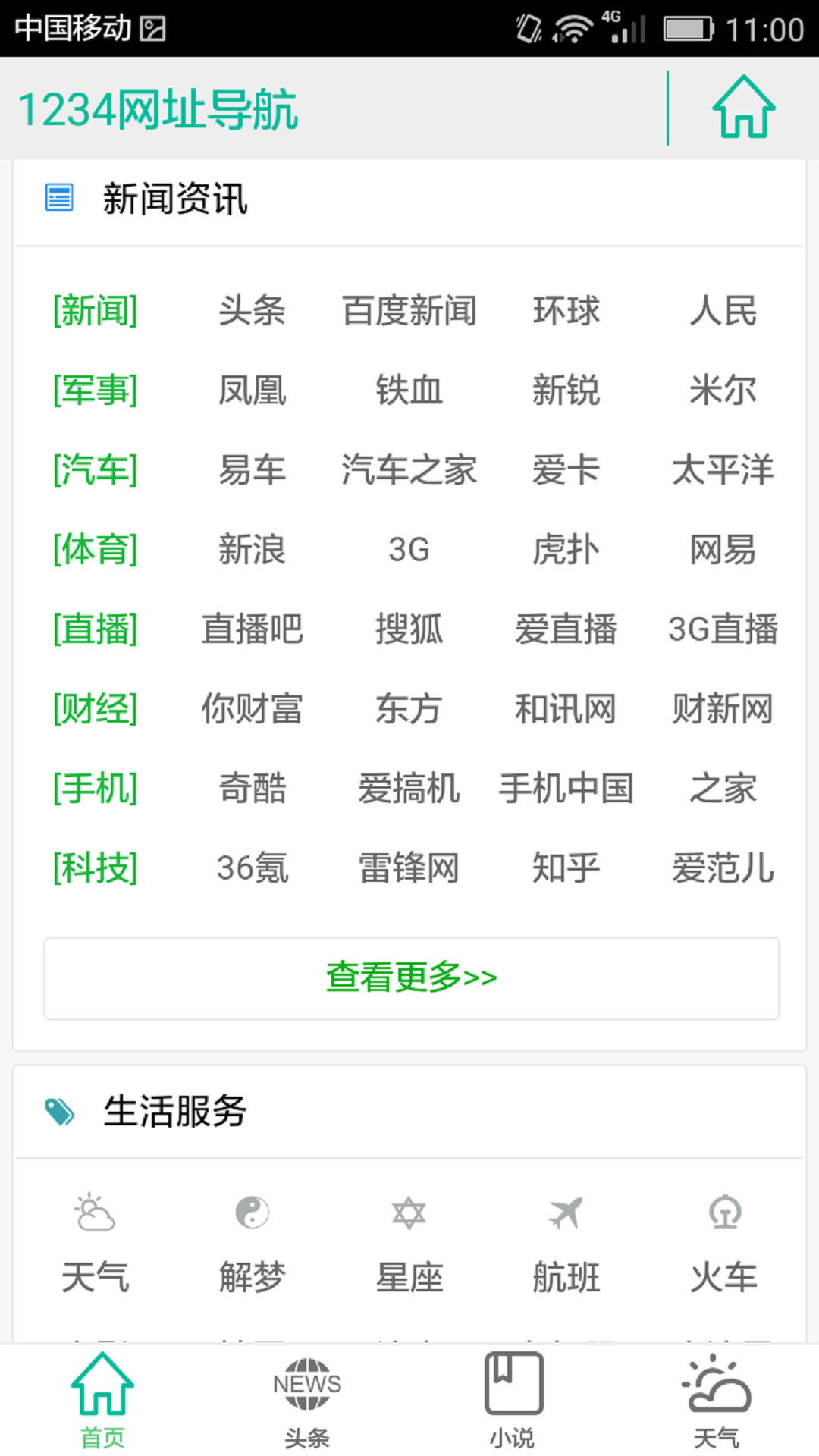Visit 和讯网 finance link

tap(566, 709)
